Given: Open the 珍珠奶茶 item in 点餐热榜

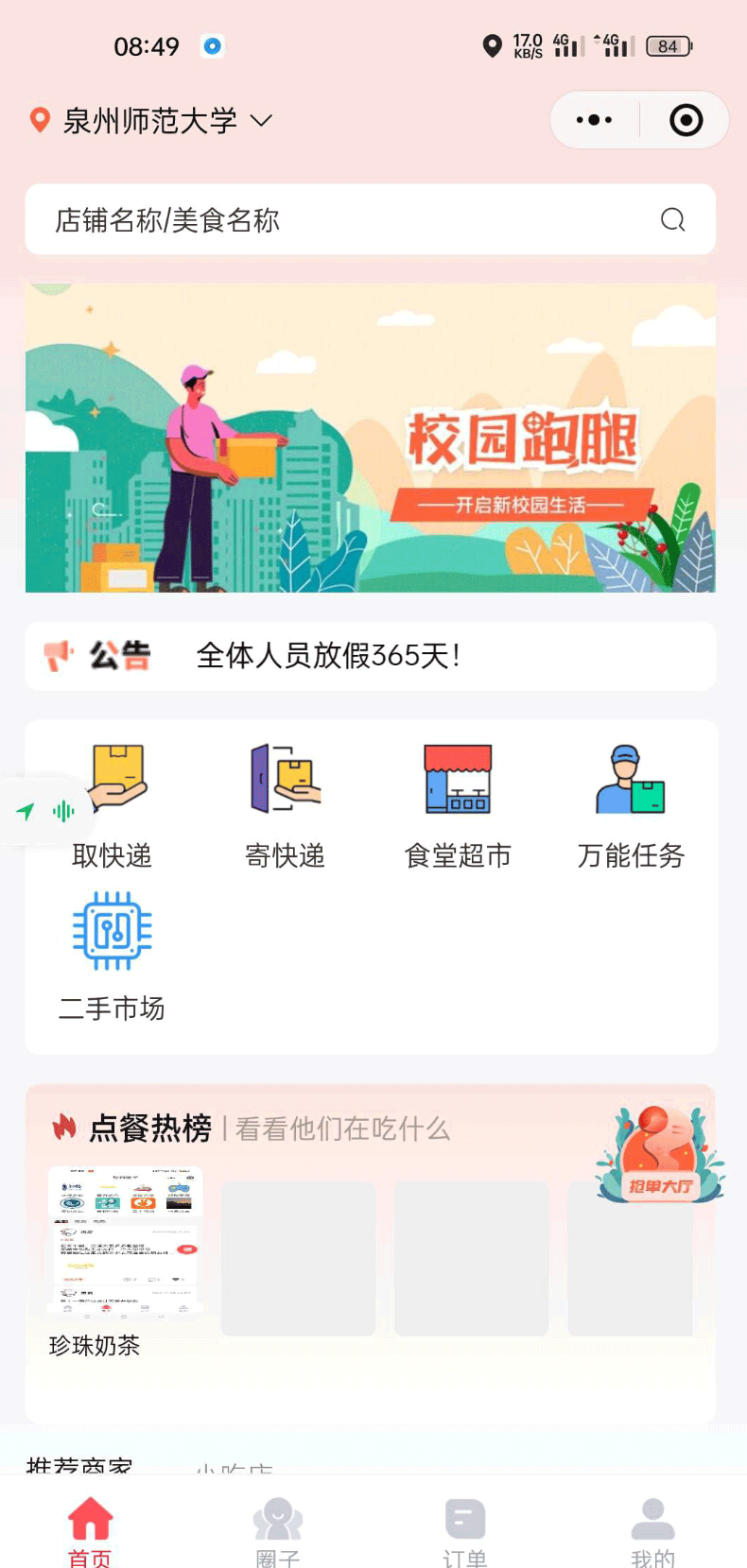Looking at the screenshot, I should click(125, 1262).
